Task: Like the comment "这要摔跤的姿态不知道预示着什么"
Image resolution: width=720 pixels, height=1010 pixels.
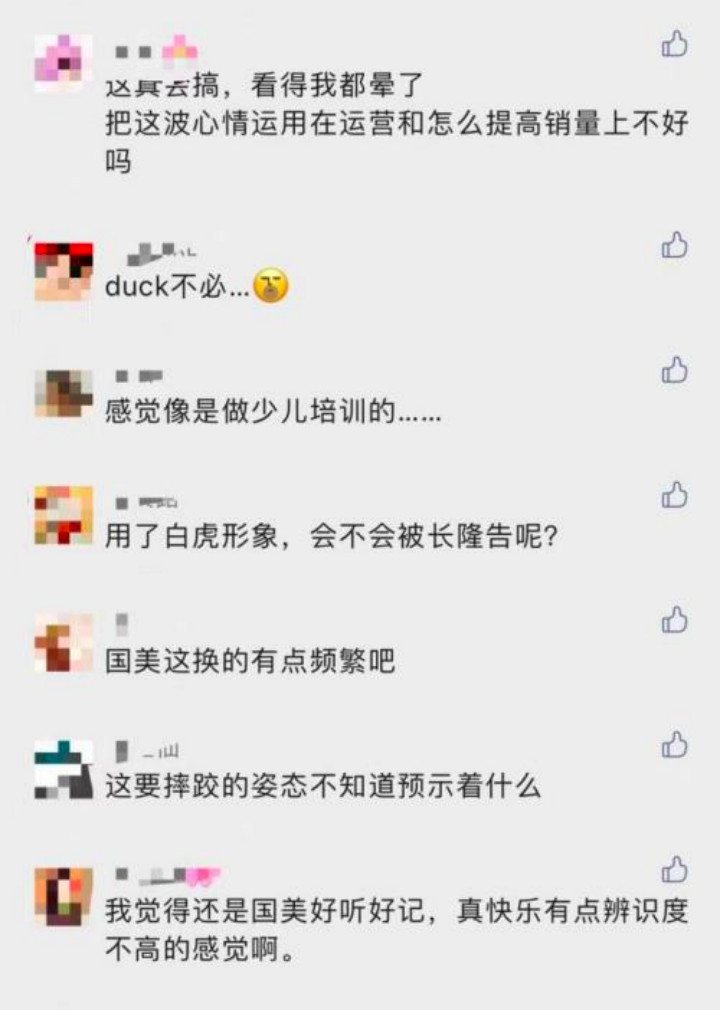Action: tap(675, 745)
